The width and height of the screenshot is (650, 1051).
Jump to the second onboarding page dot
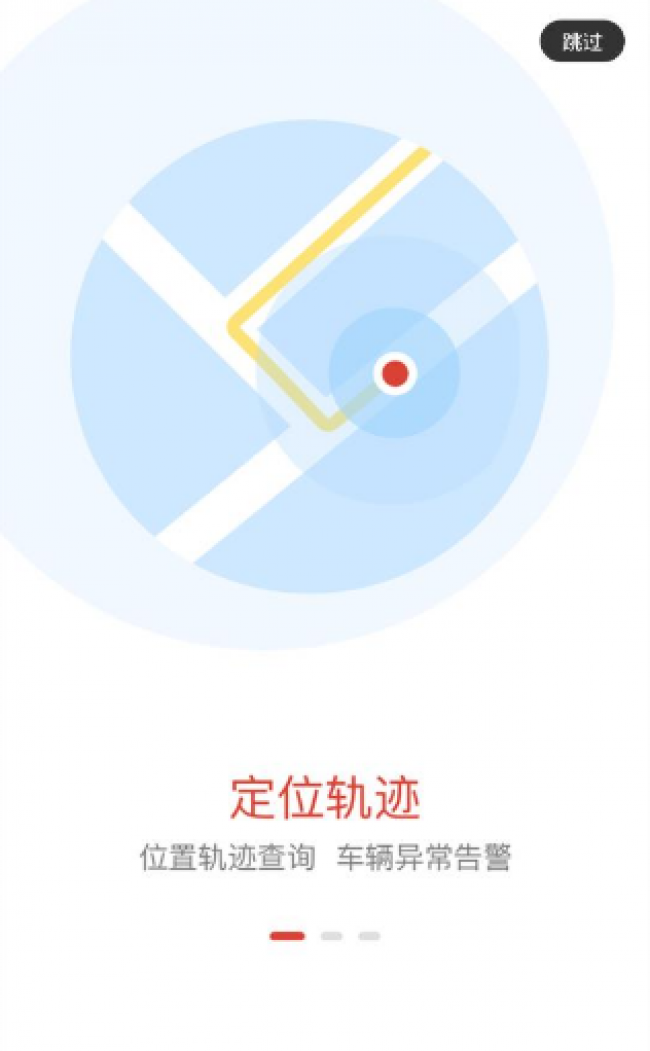331,936
